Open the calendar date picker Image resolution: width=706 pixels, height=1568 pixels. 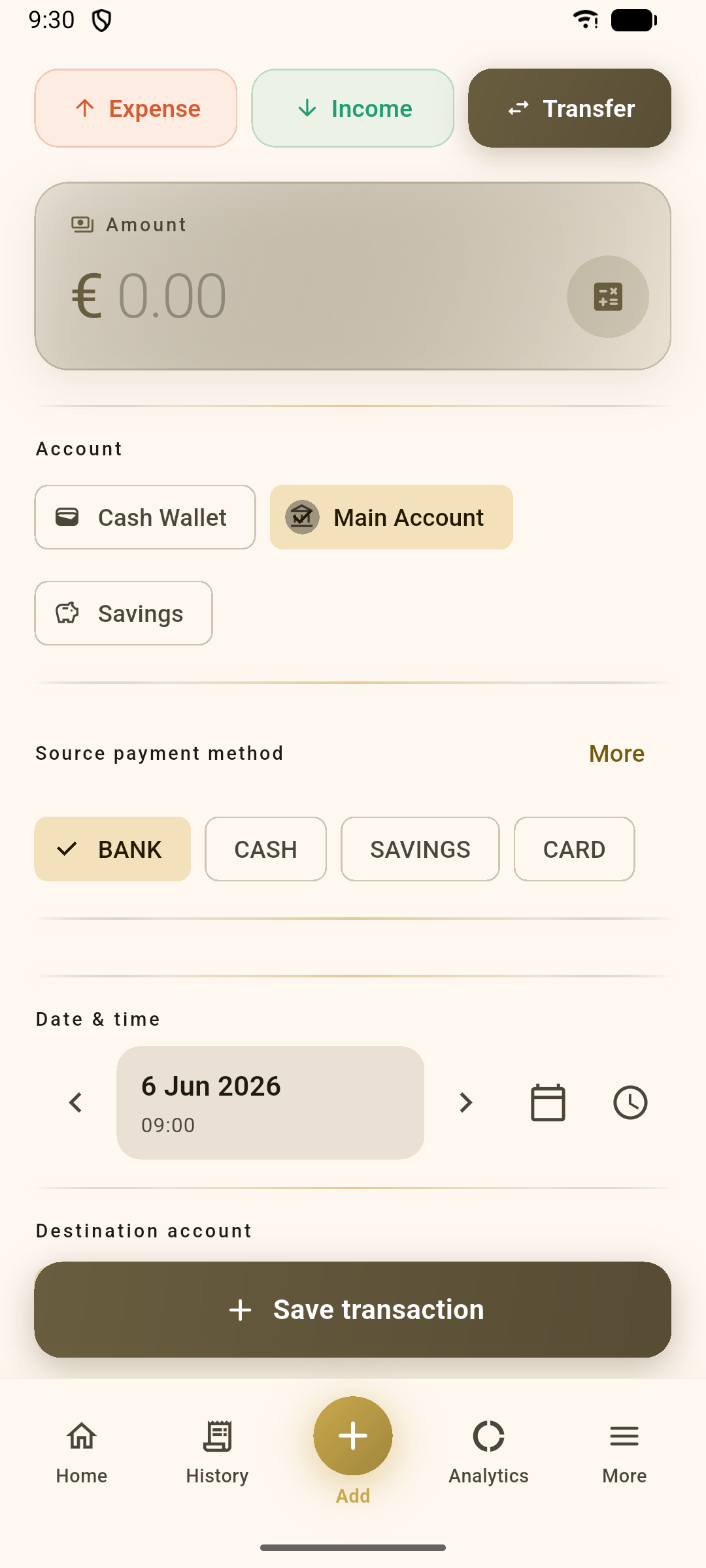click(x=548, y=1103)
